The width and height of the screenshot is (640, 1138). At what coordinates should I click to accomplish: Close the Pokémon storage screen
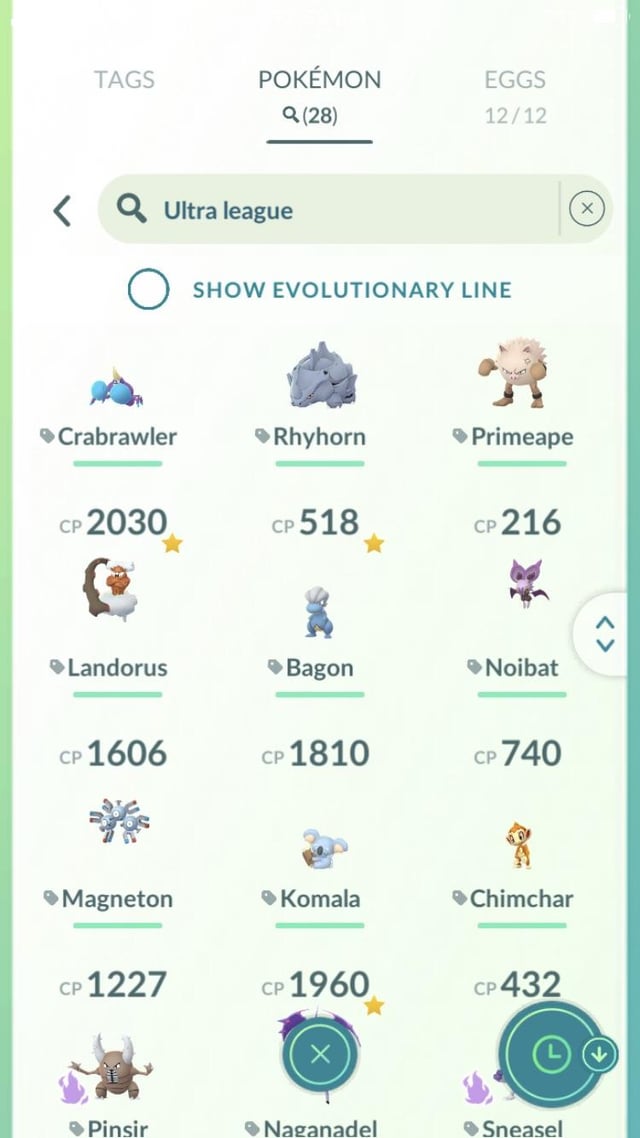coord(320,1053)
